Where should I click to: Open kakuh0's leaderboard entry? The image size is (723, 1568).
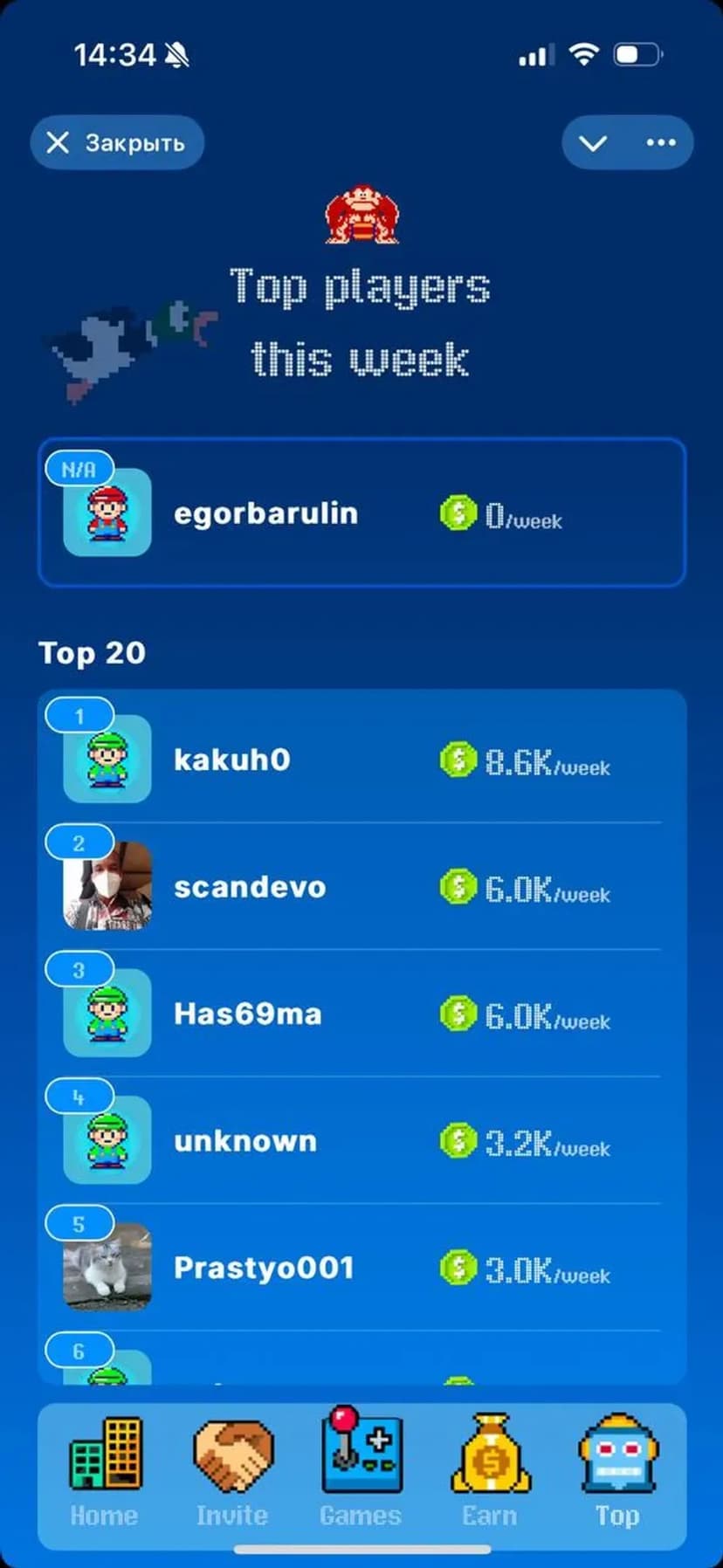(x=361, y=760)
